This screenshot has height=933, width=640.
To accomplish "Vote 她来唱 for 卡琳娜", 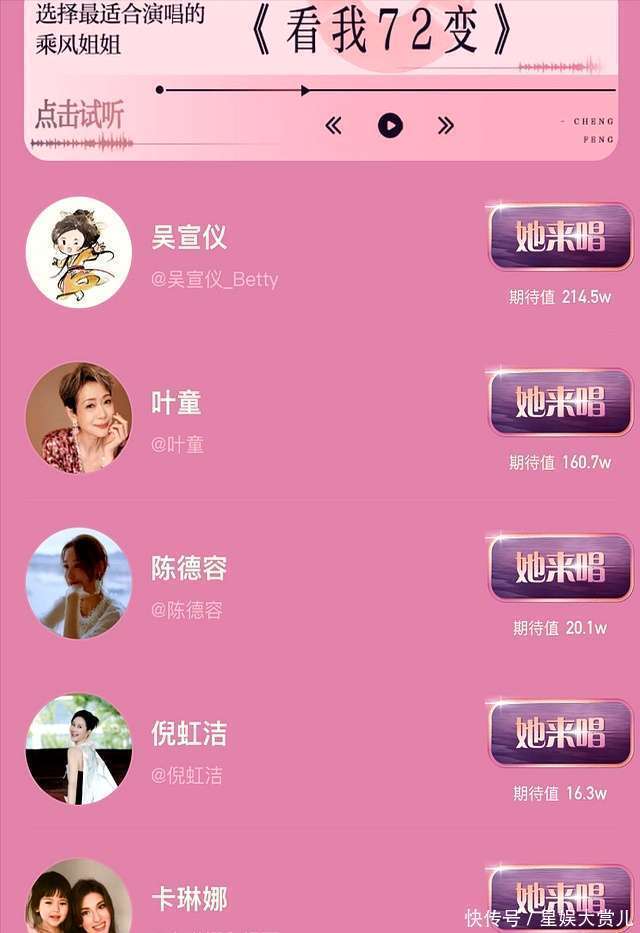I will coord(560,895).
